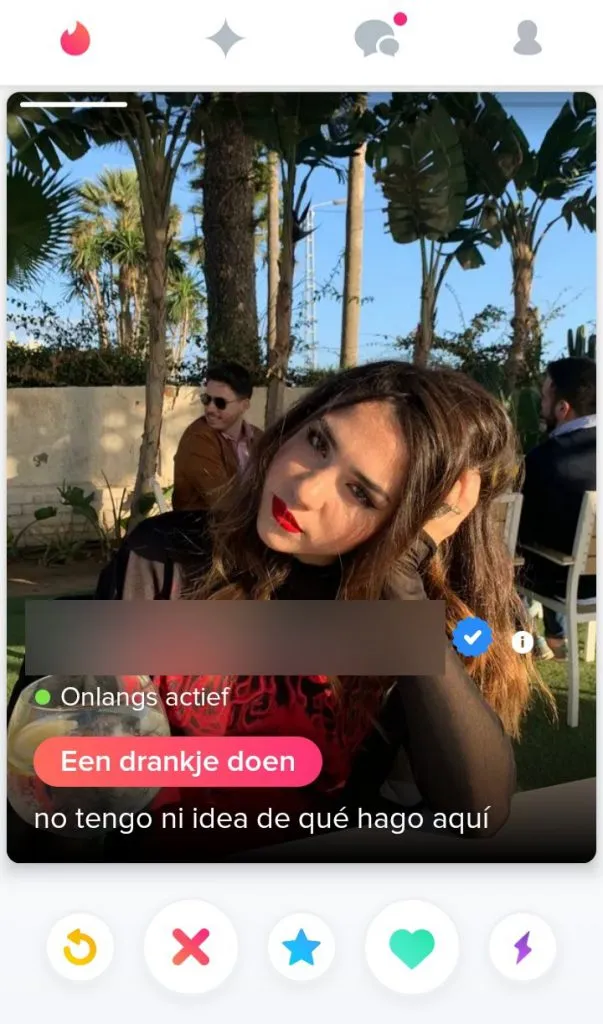This screenshot has height=1024, width=603.
Task: Open profile info details icon
Action: (x=522, y=642)
